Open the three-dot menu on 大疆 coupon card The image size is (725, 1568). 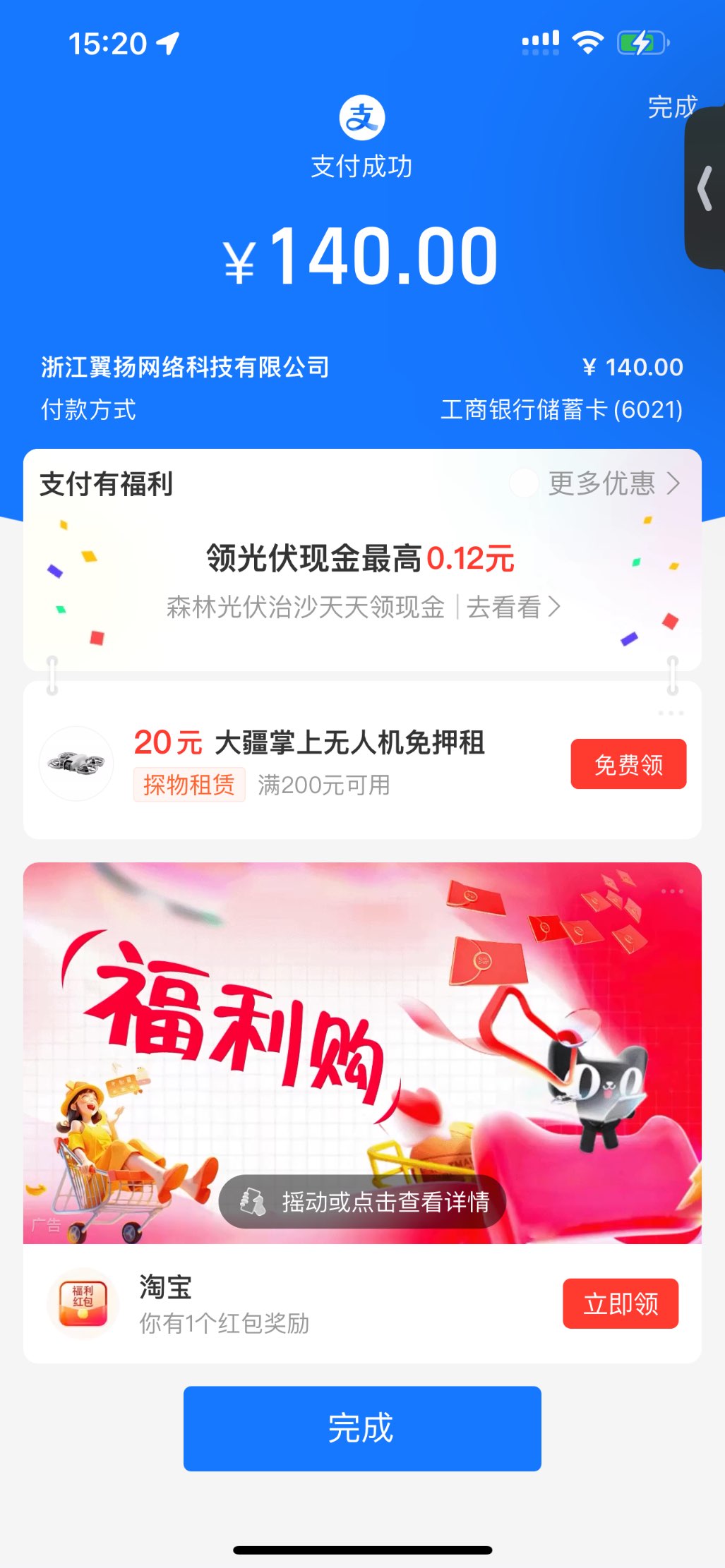coord(671,713)
